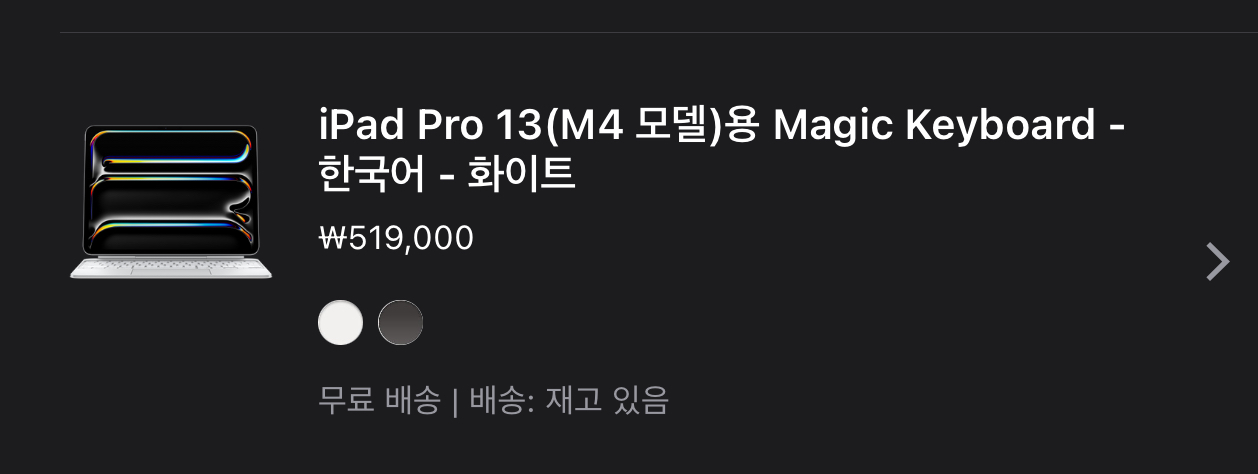Screen dimensions: 1258x474
Task: Select the white color swatch
Action: point(340,323)
